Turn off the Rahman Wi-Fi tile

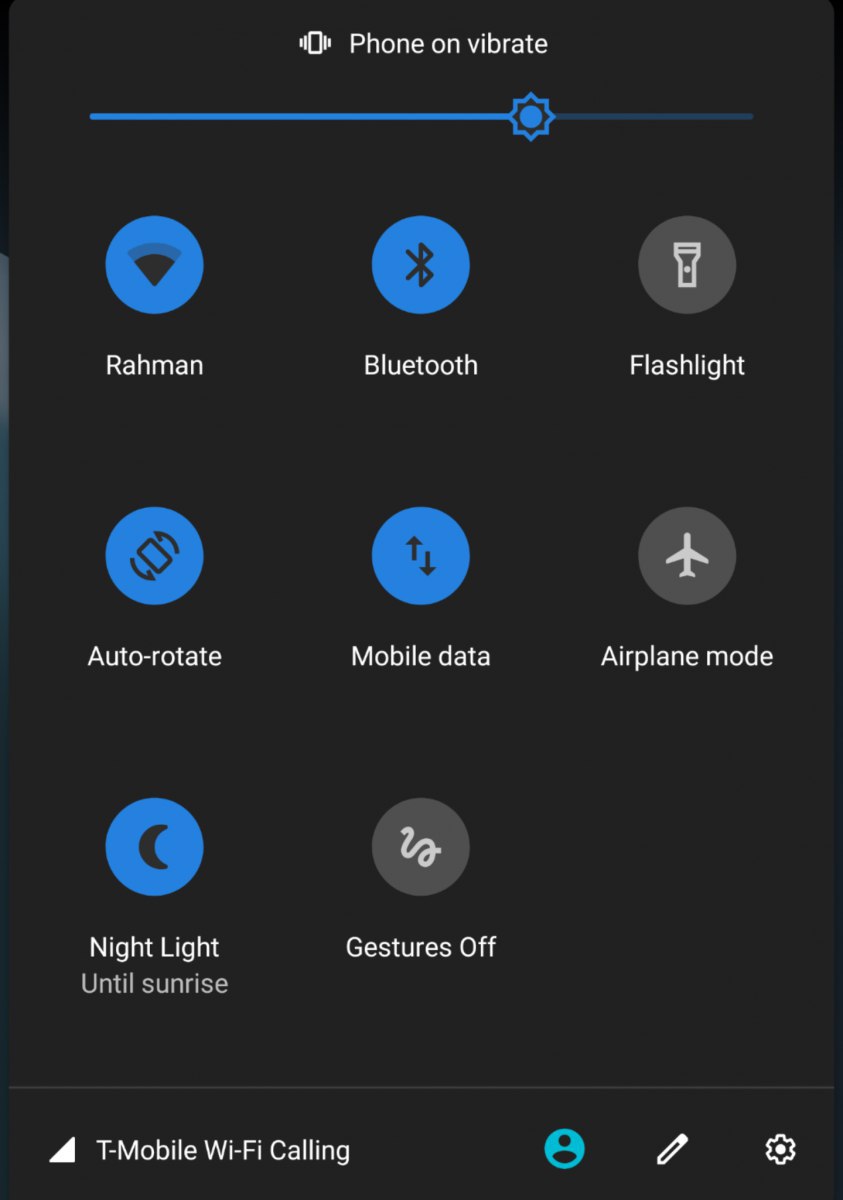click(x=154, y=265)
